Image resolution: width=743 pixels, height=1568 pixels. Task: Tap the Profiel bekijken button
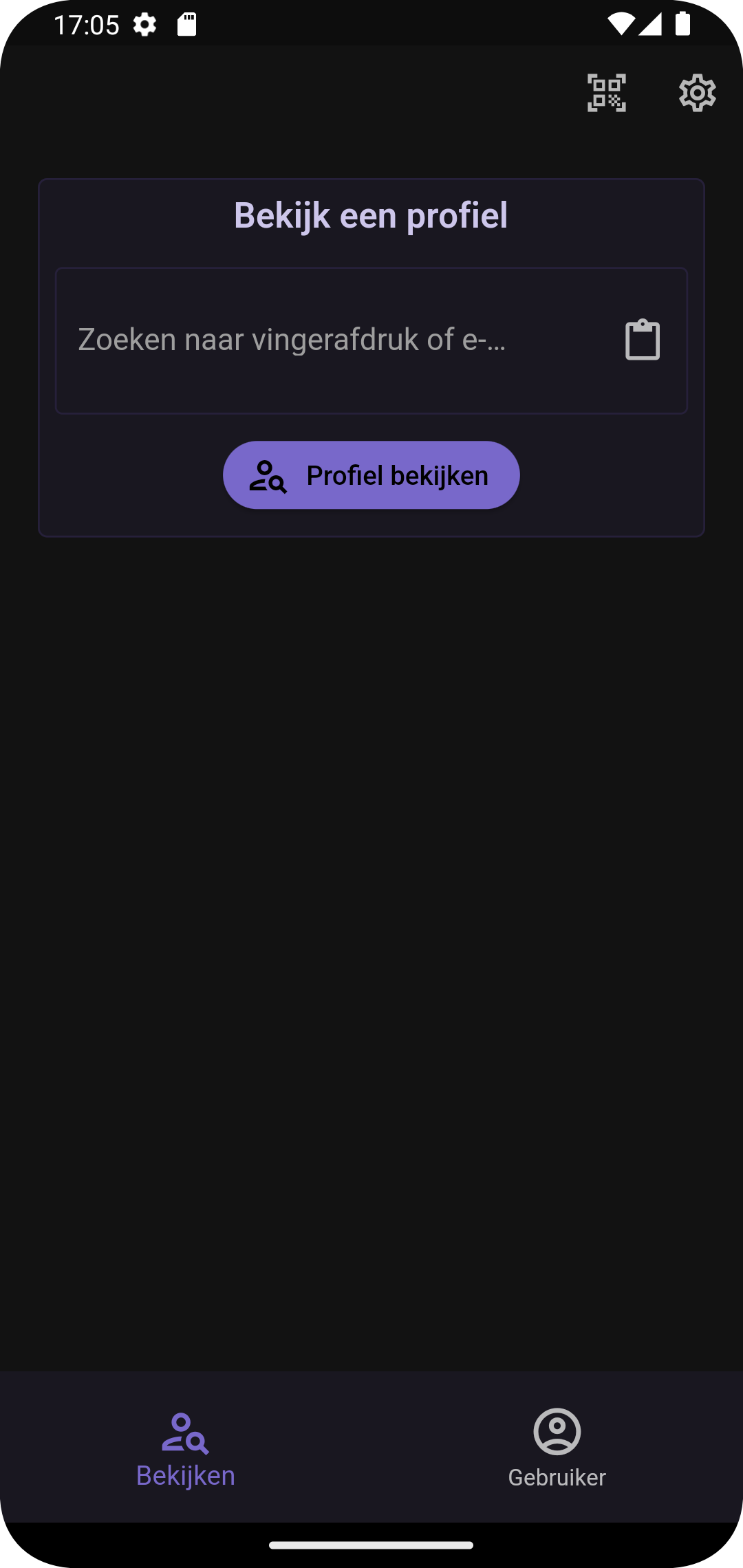pyautogui.click(x=371, y=475)
